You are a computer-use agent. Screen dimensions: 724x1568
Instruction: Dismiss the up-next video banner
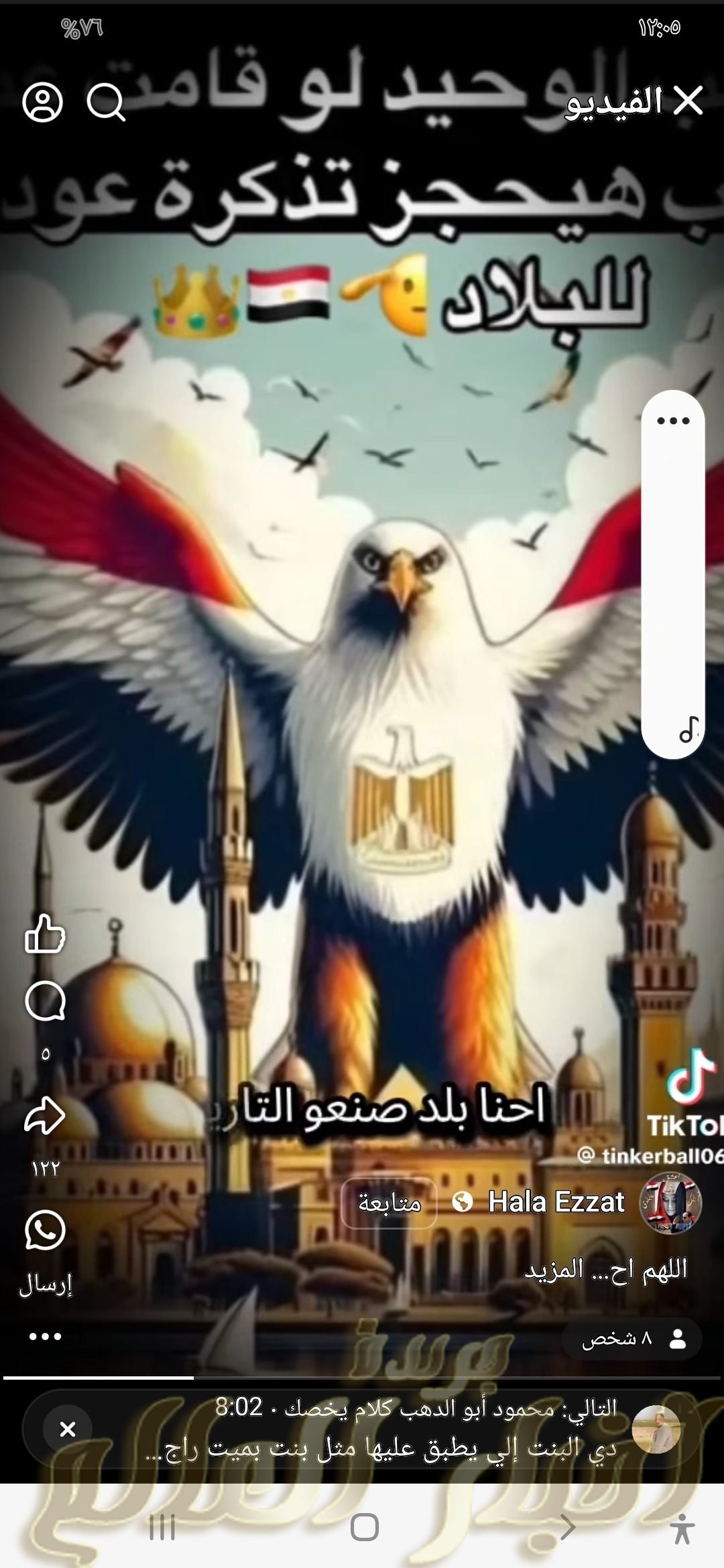pos(68,1429)
